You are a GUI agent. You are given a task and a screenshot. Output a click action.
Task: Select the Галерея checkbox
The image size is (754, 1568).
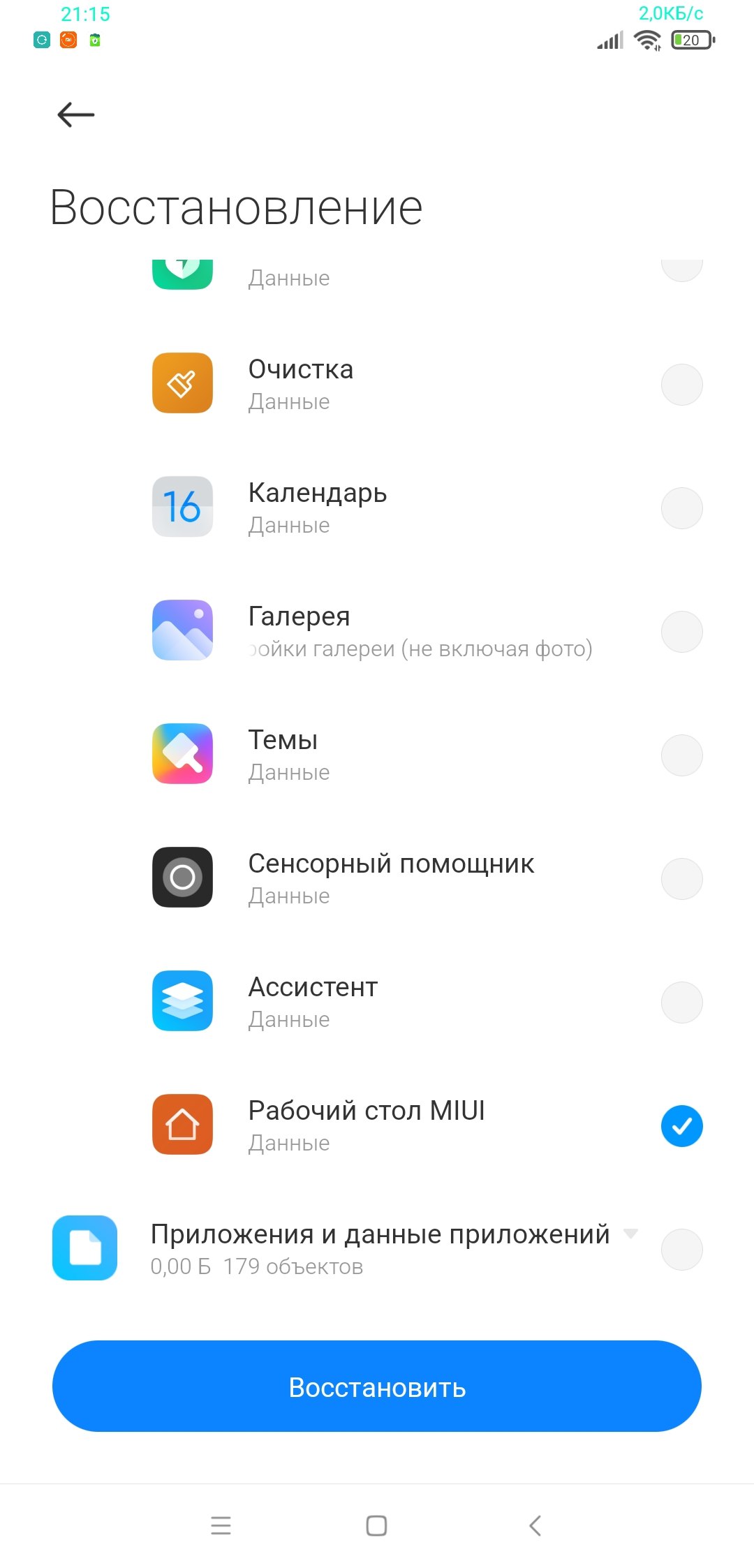(x=681, y=632)
